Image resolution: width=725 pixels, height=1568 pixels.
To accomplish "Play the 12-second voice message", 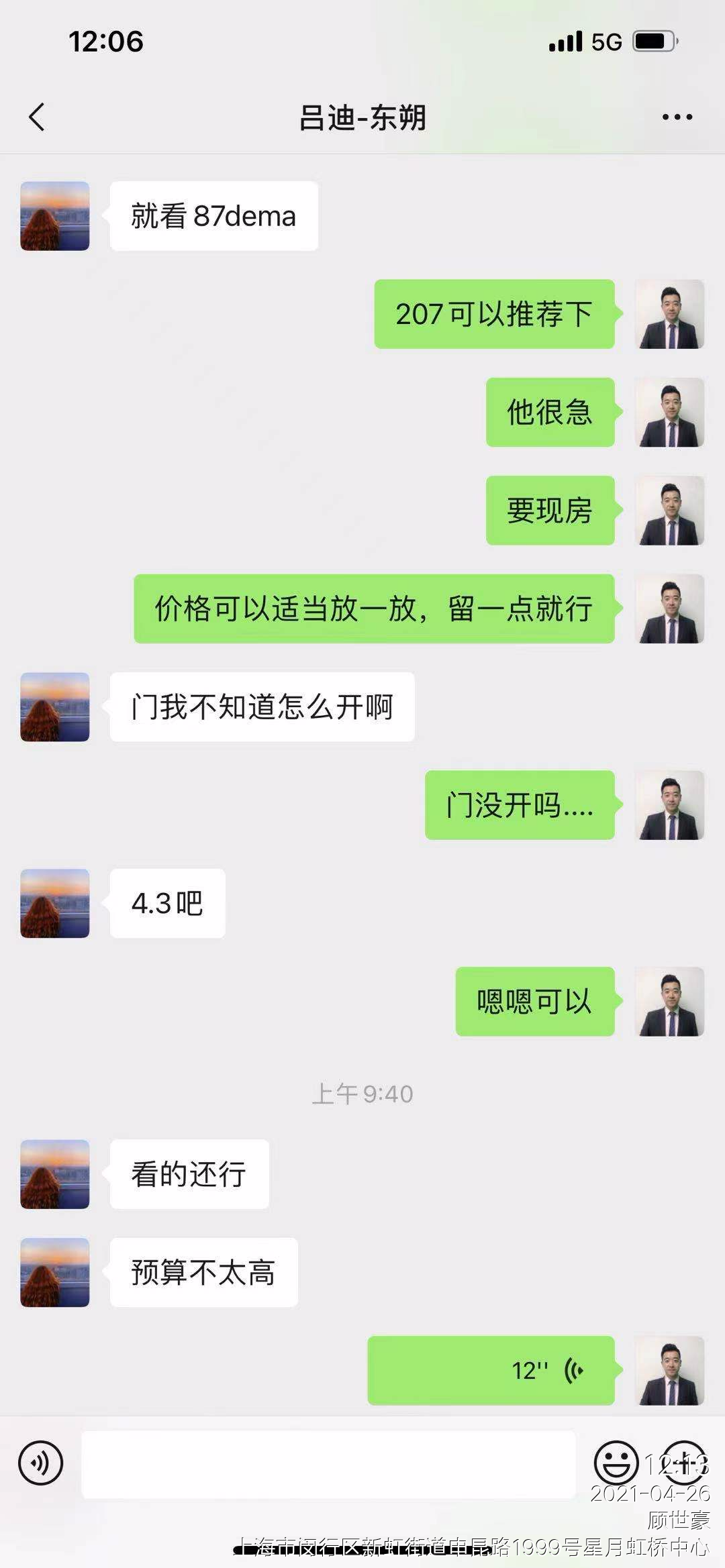I will click(x=491, y=1370).
